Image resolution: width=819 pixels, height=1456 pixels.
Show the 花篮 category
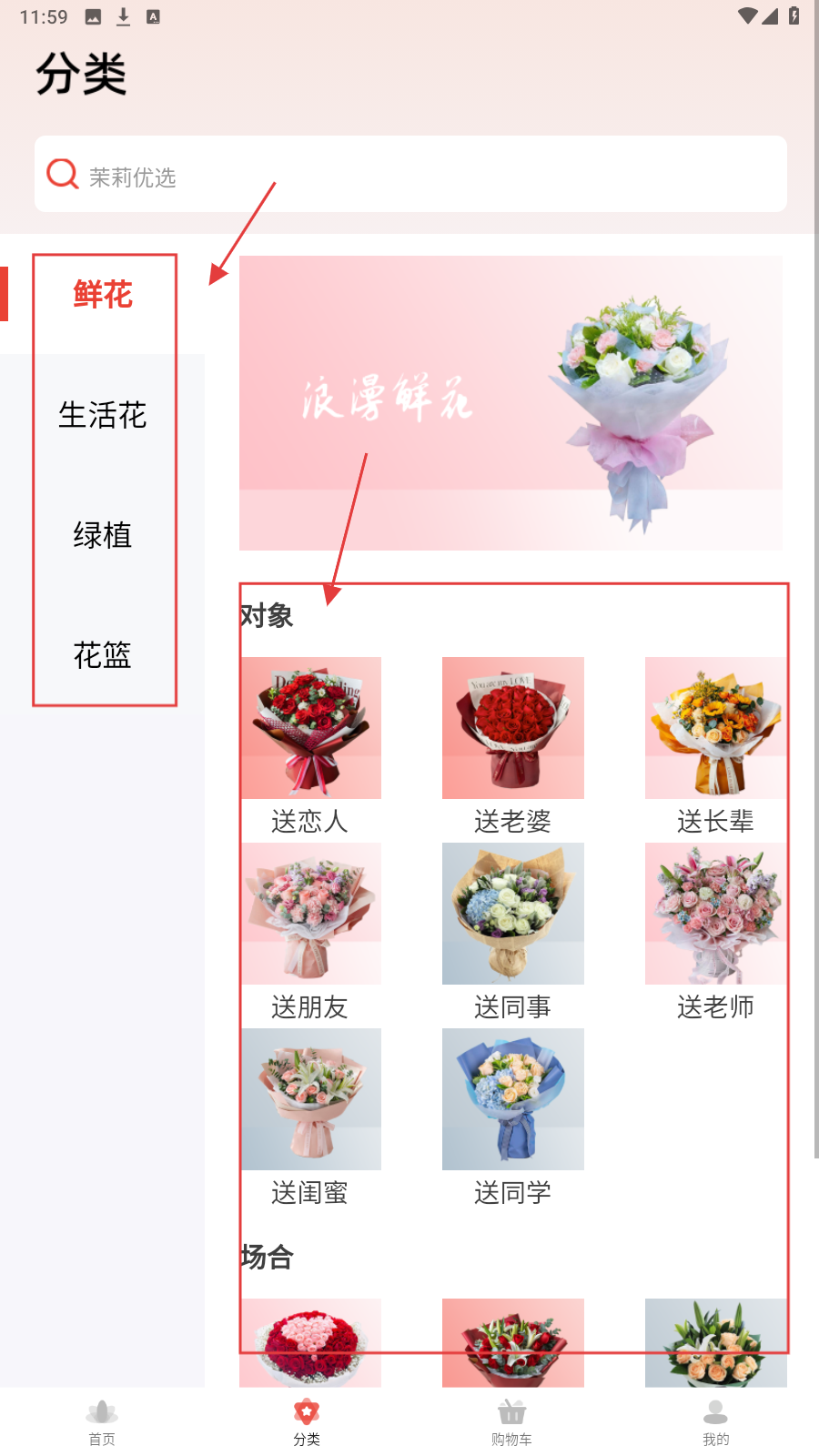click(x=103, y=655)
